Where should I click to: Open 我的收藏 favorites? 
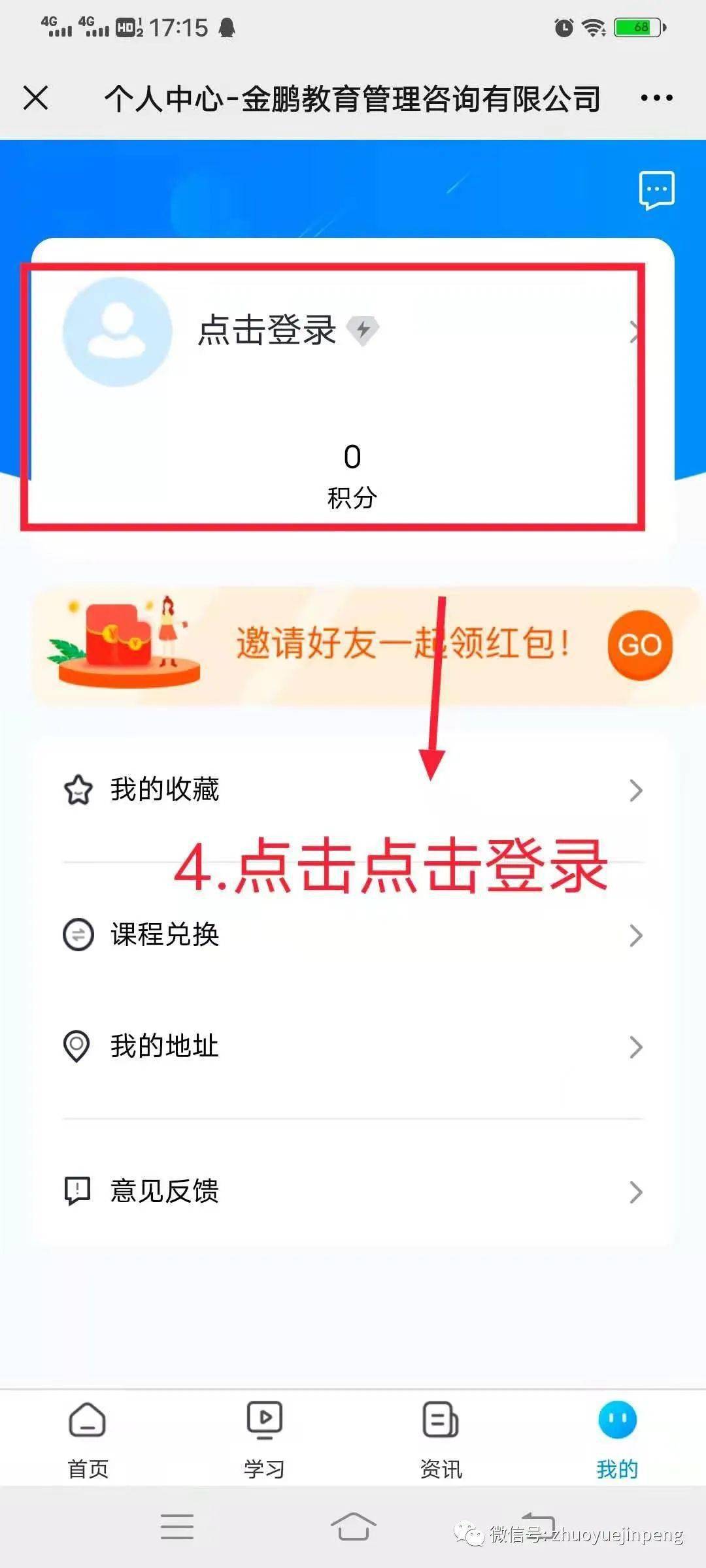tap(353, 790)
